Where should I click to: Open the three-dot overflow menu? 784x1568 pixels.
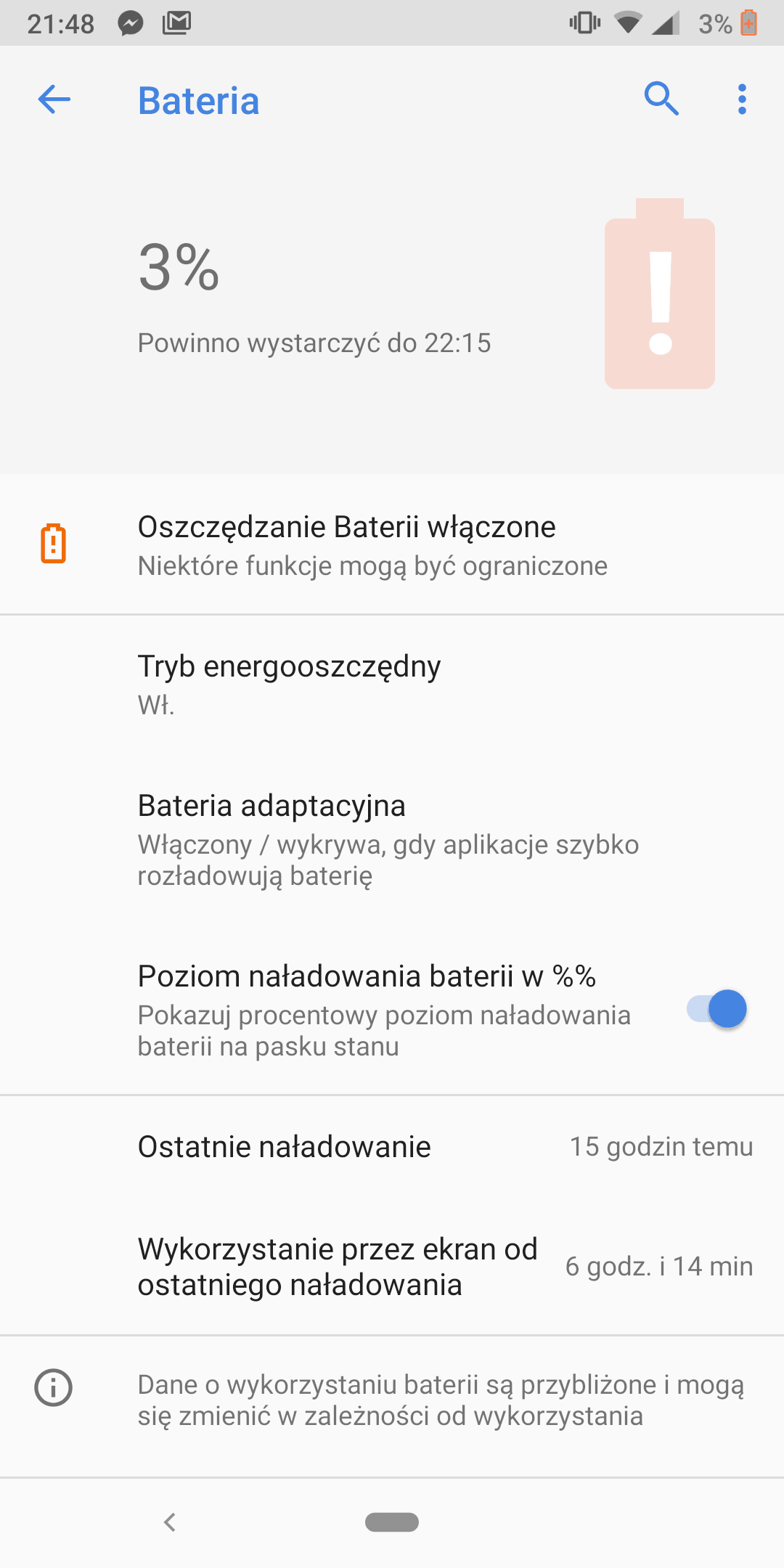point(742,99)
